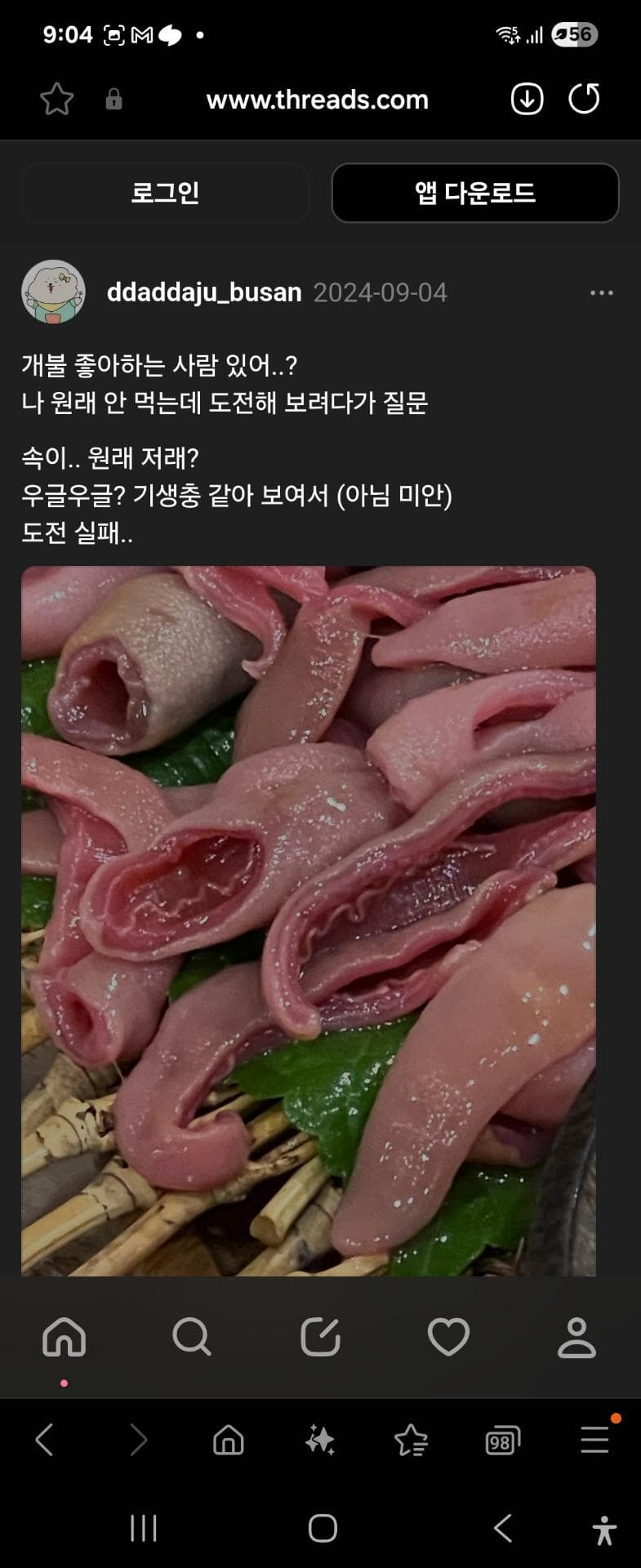This screenshot has height=1568, width=641.
Task: Go to the profile tab
Action: (x=576, y=1338)
